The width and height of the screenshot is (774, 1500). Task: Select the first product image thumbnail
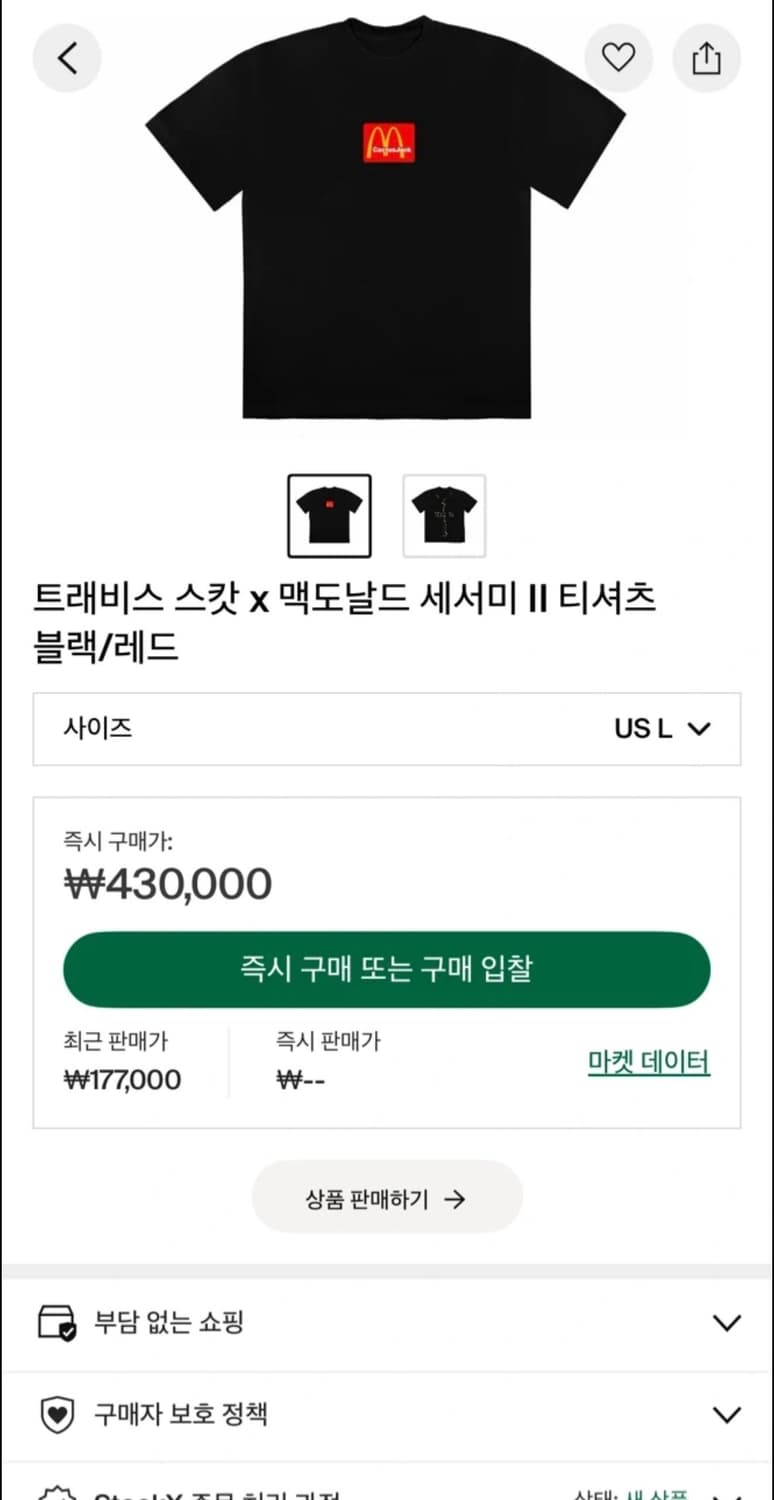coord(330,516)
